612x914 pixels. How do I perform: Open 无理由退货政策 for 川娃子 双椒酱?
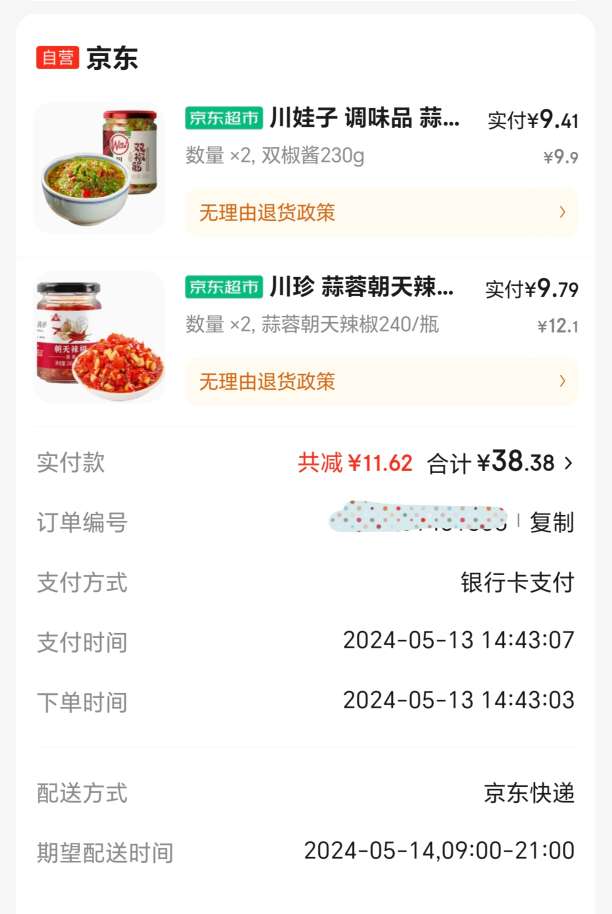coord(381,212)
